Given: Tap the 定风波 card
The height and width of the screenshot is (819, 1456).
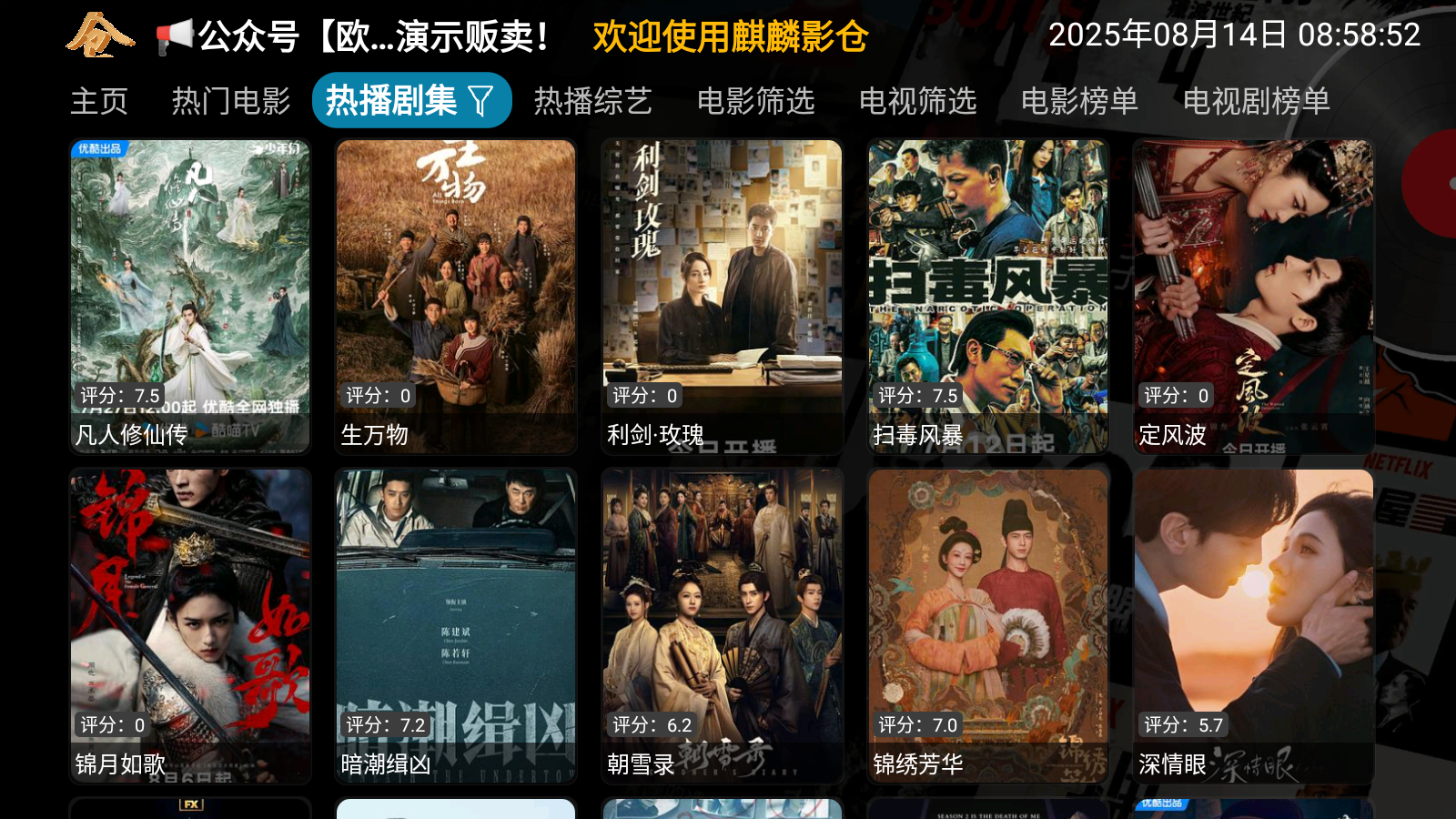Looking at the screenshot, I should click(x=1254, y=296).
